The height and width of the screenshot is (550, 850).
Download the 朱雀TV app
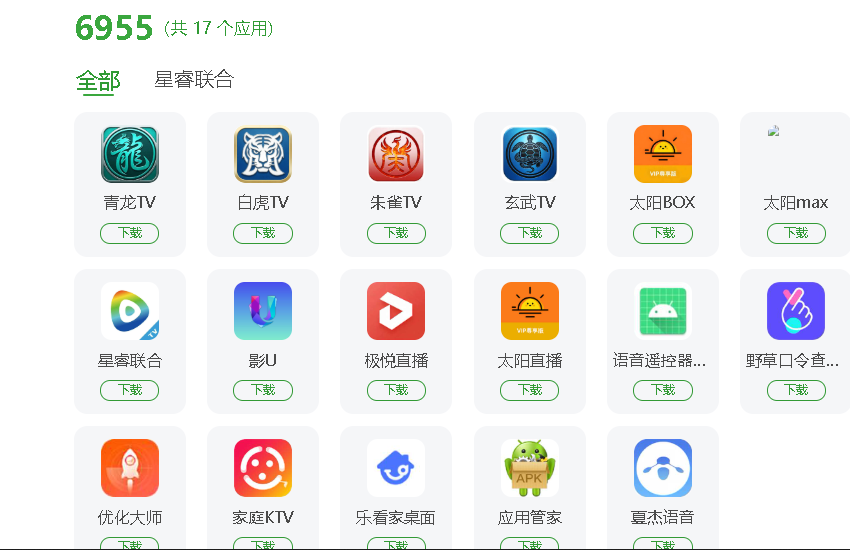396,233
